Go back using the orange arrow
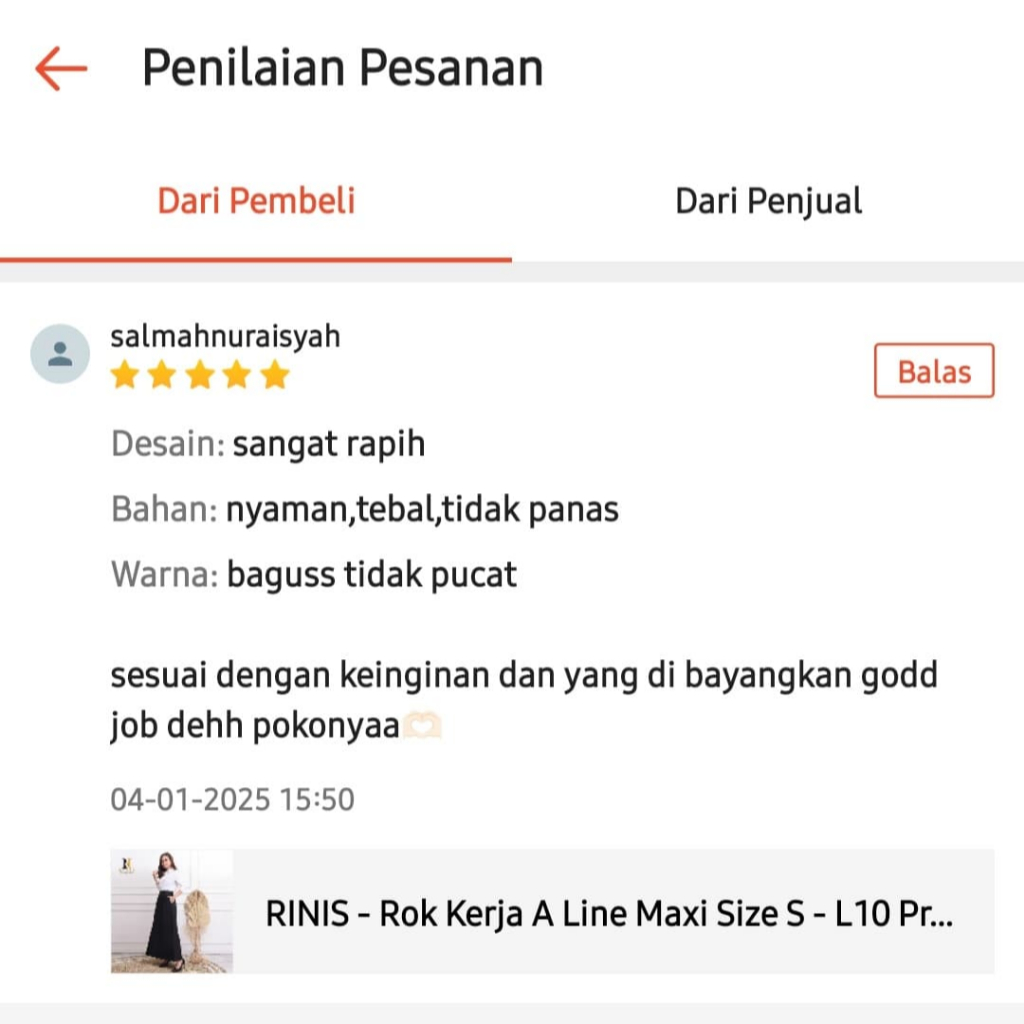The image size is (1024, 1024). point(61,69)
